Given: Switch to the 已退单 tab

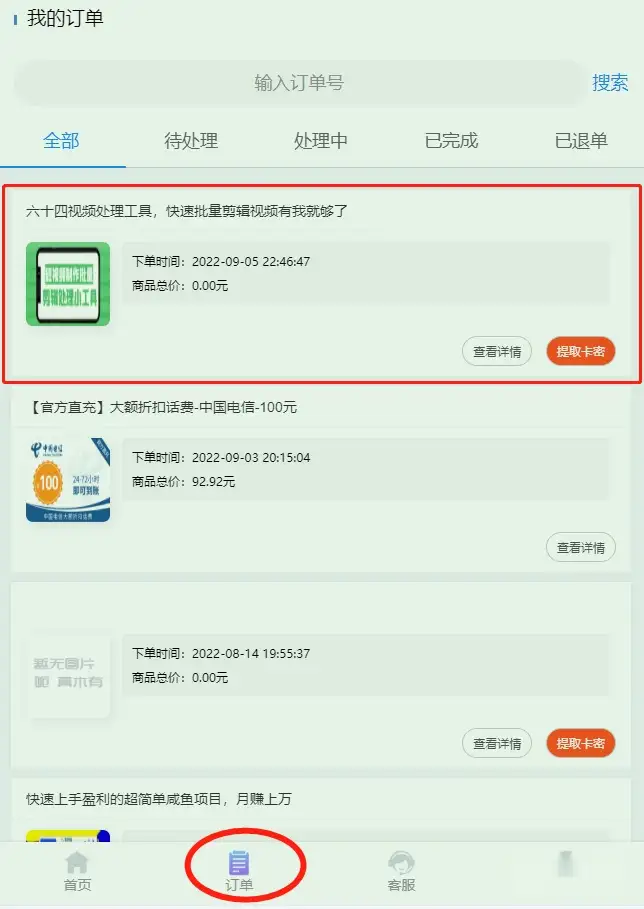Looking at the screenshot, I should pos(581,141).
